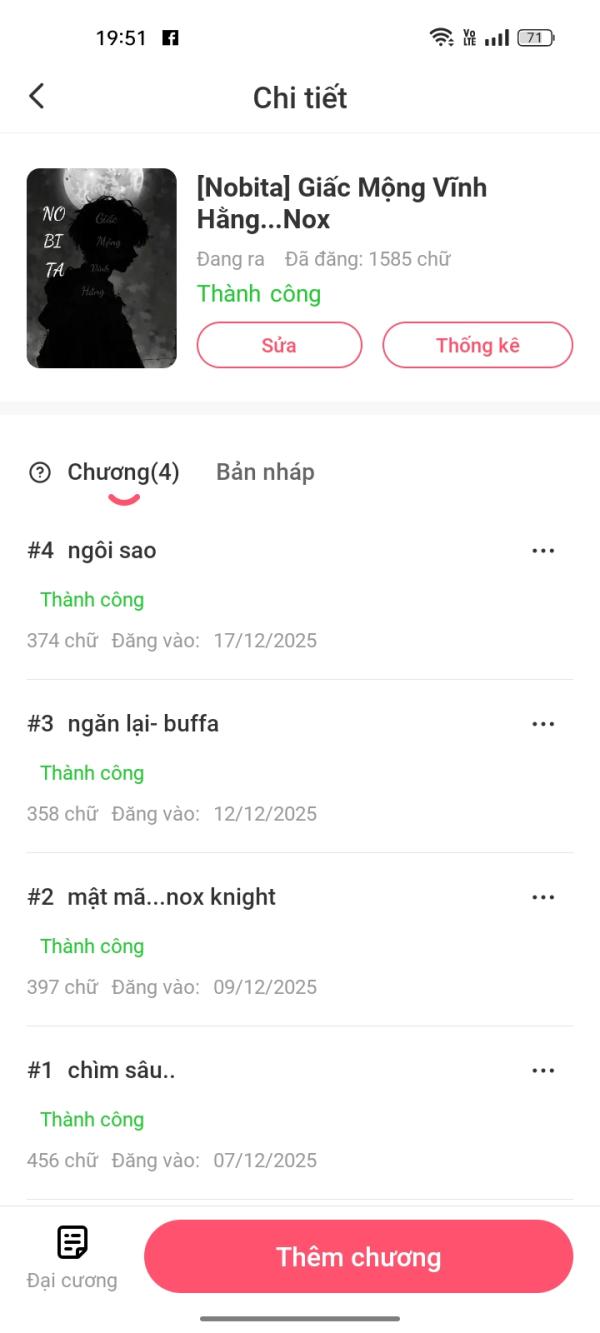
Task: Open the Đại cương outline
Action: 72,1257
